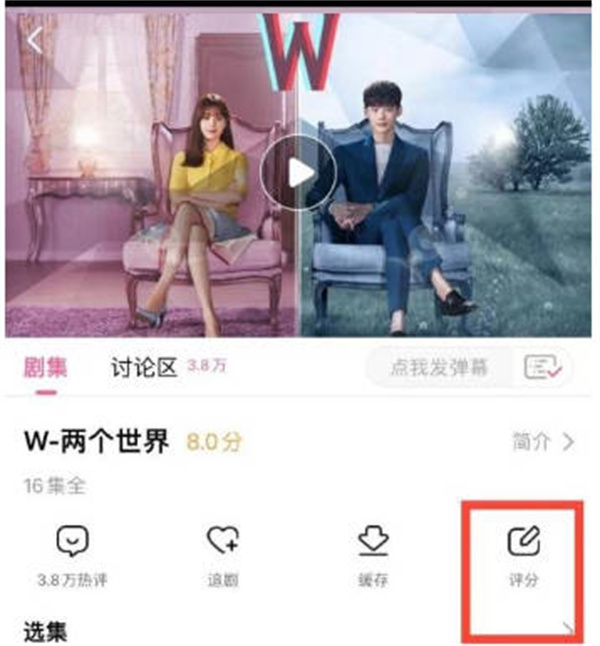This screenshot has width=600, height=646.
Task: Rate the show with 评分
Action: point(523,555)
